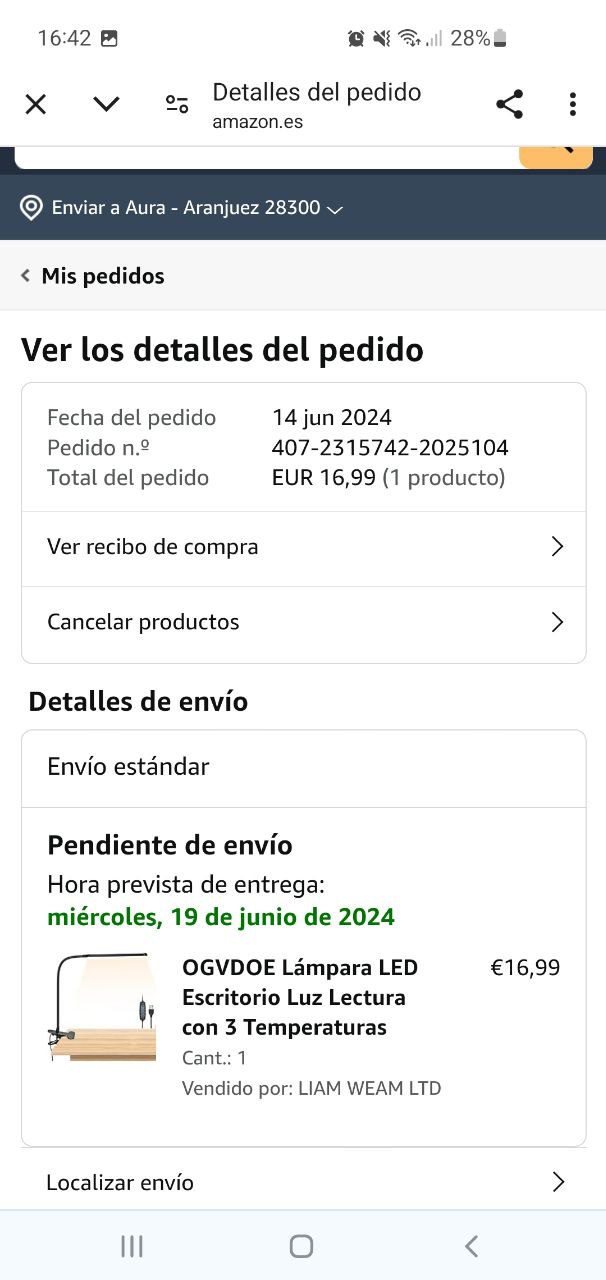Share this order details page
This screenshot has width=606, height=1280.
pos(509,104)
